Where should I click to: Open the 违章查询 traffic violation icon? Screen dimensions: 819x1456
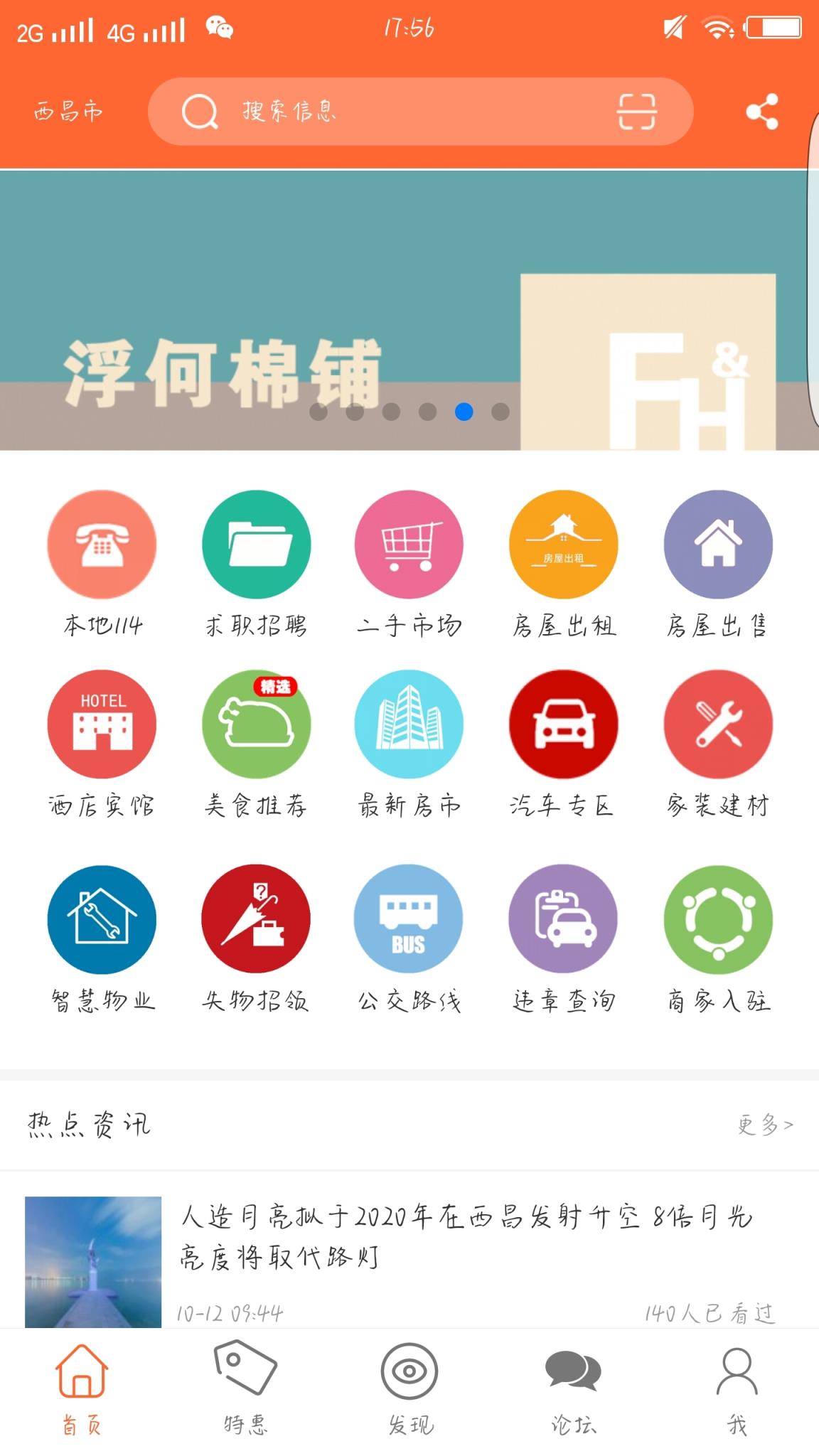coord(562,919)
